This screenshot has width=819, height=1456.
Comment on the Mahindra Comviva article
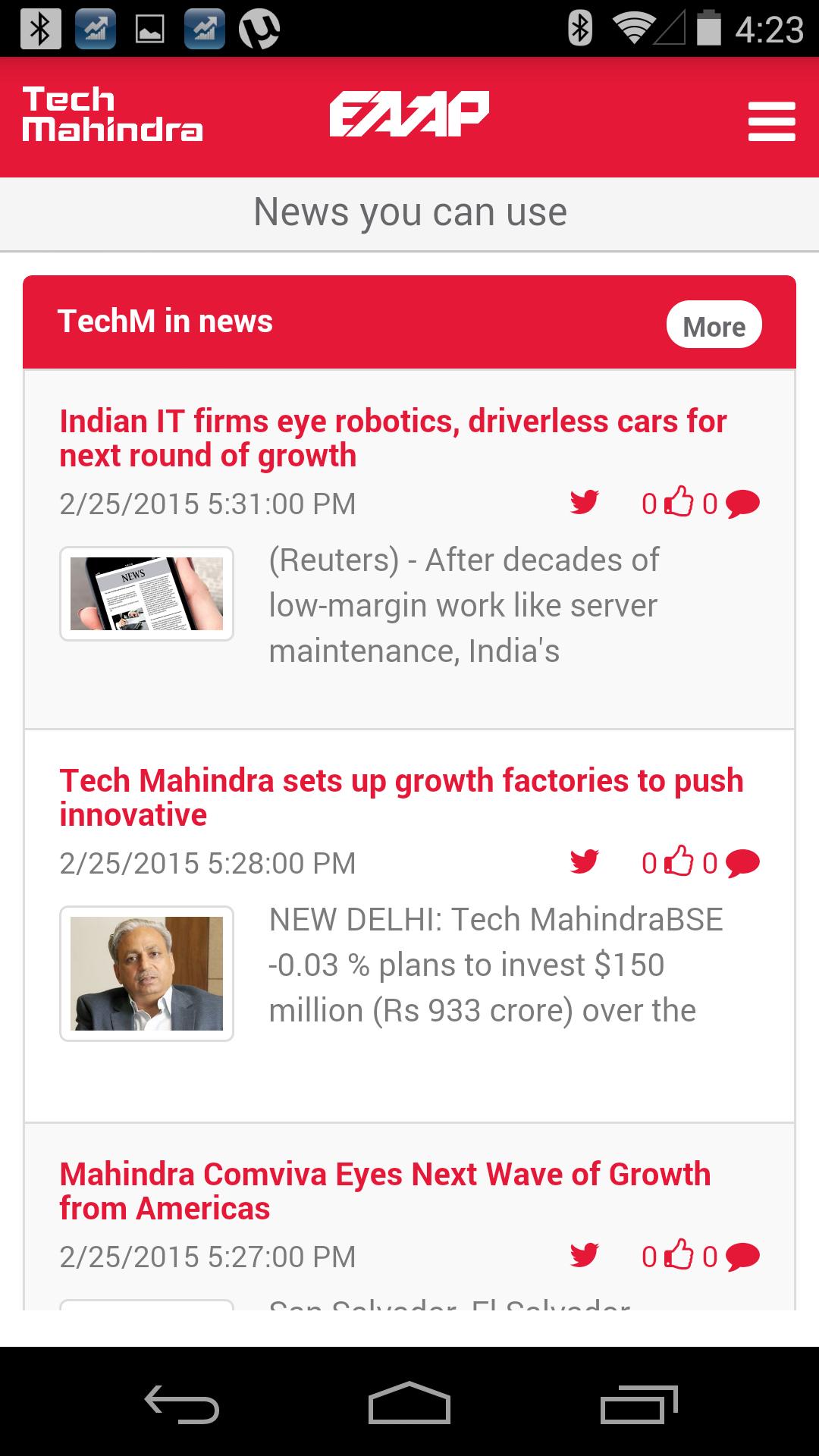point(742,1257)
